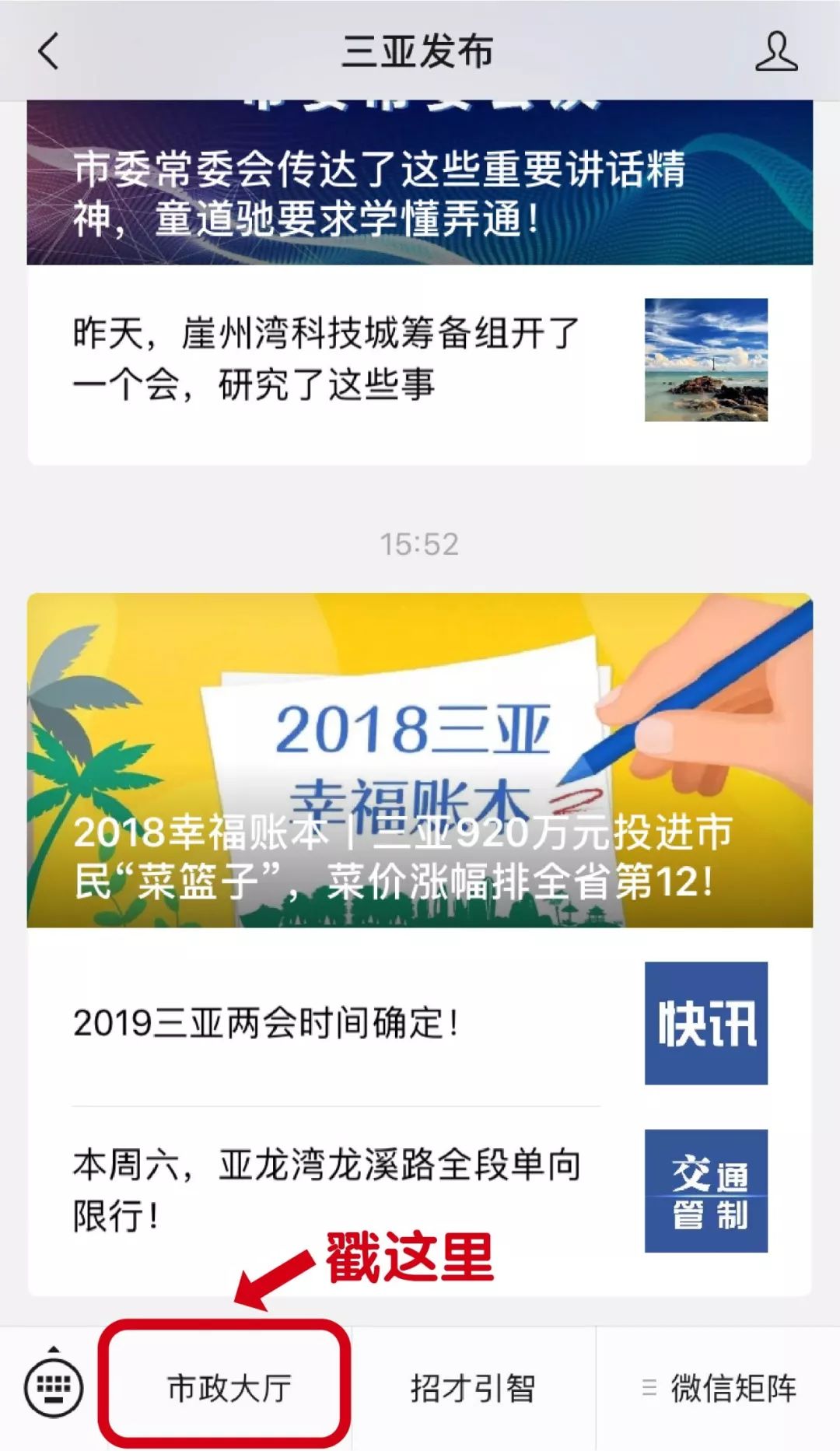Tap the back arrow to leave 三亚发布
Image resolution: width=840 pixels, height=1451 pixels.
point(47,51)
